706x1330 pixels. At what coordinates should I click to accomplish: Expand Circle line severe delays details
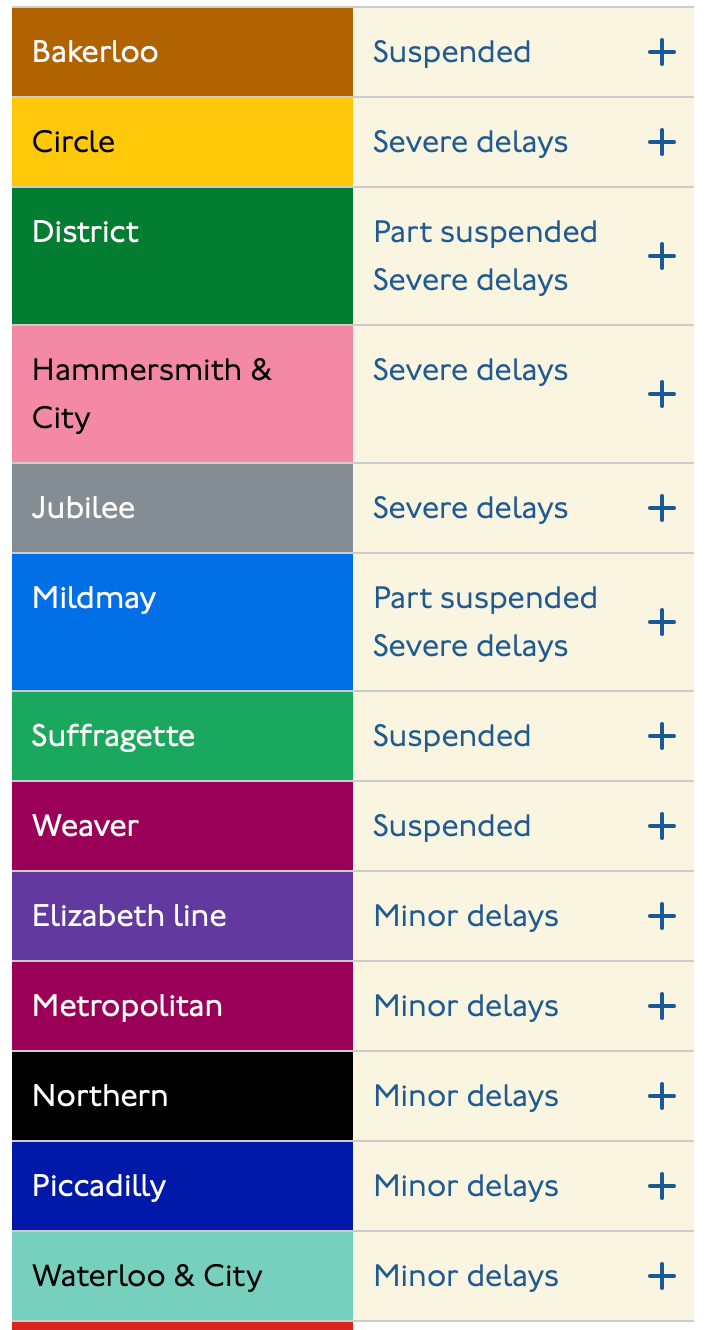point(662,142)
